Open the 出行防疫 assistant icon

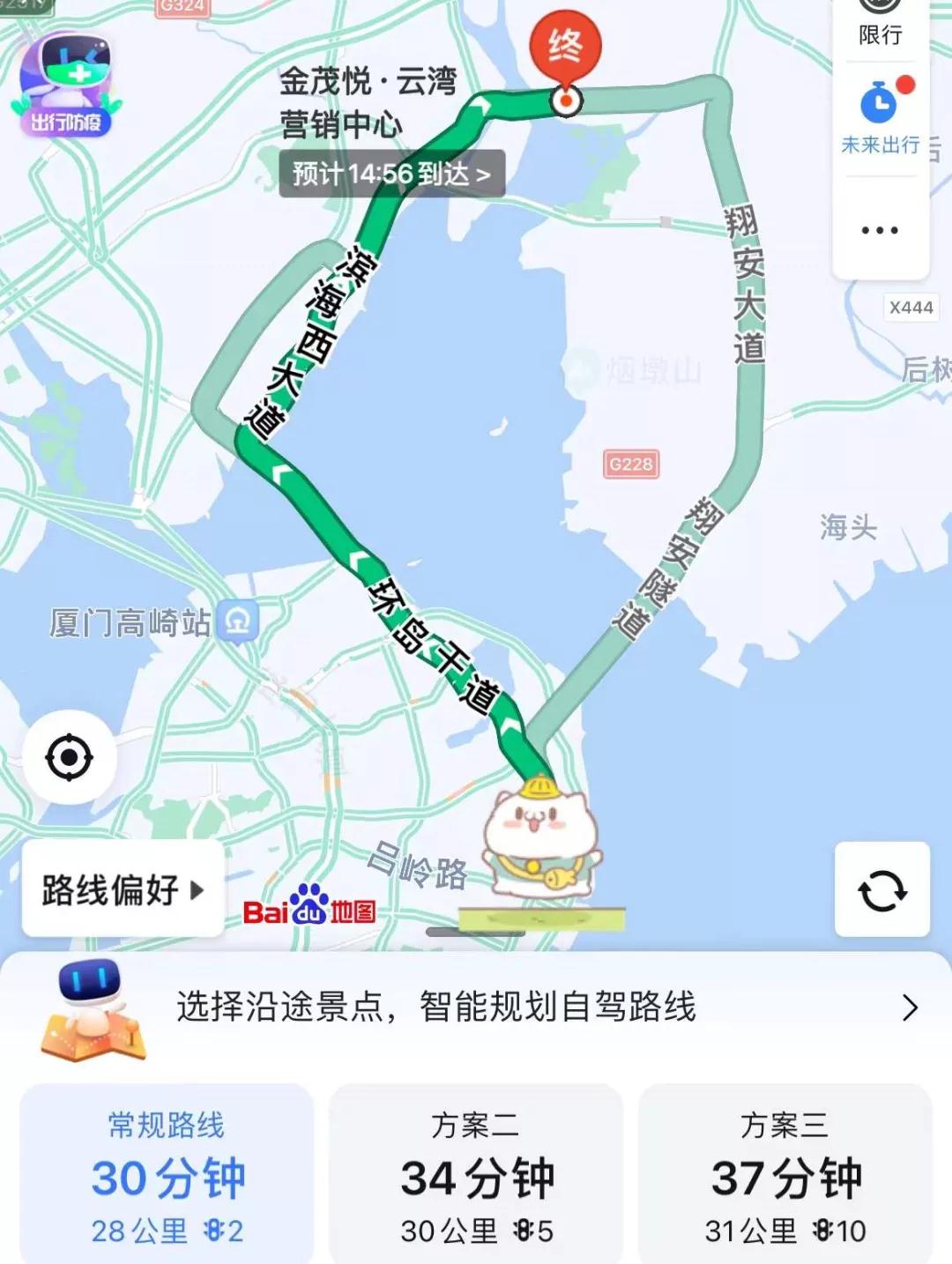point(66,86)
